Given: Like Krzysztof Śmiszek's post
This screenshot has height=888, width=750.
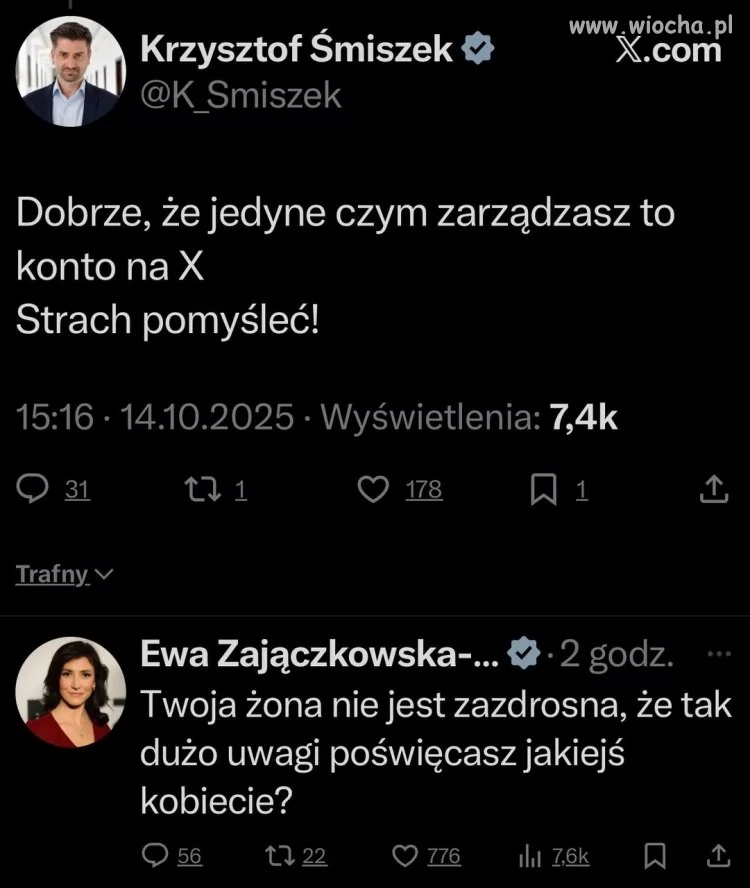Looking at the screenshot, I should pyautogui.click(x=373, y=489).
